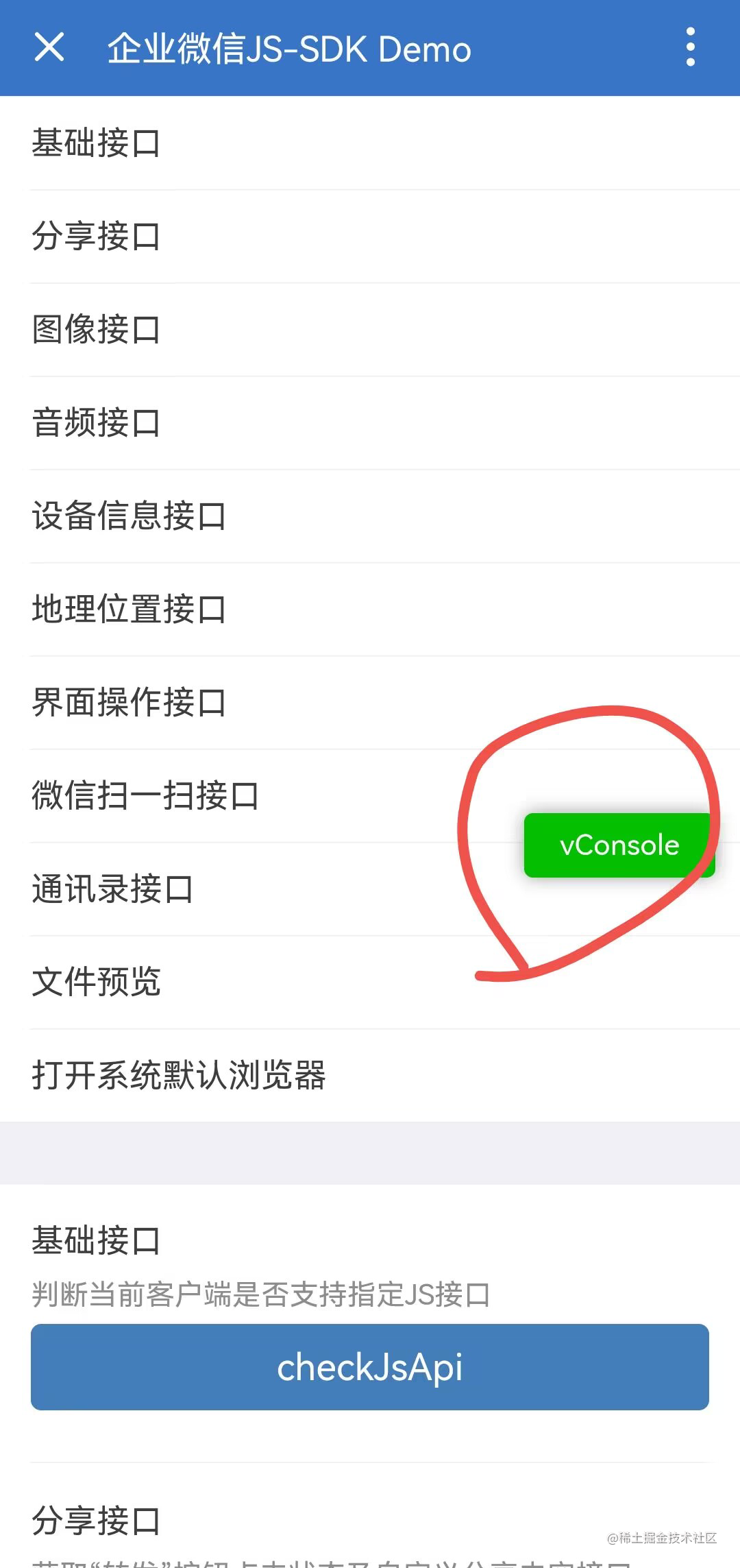This screenshot has height=1568, width=740.
Task: Expand the bottom 分享接口 section
Action: [96, 1520]
